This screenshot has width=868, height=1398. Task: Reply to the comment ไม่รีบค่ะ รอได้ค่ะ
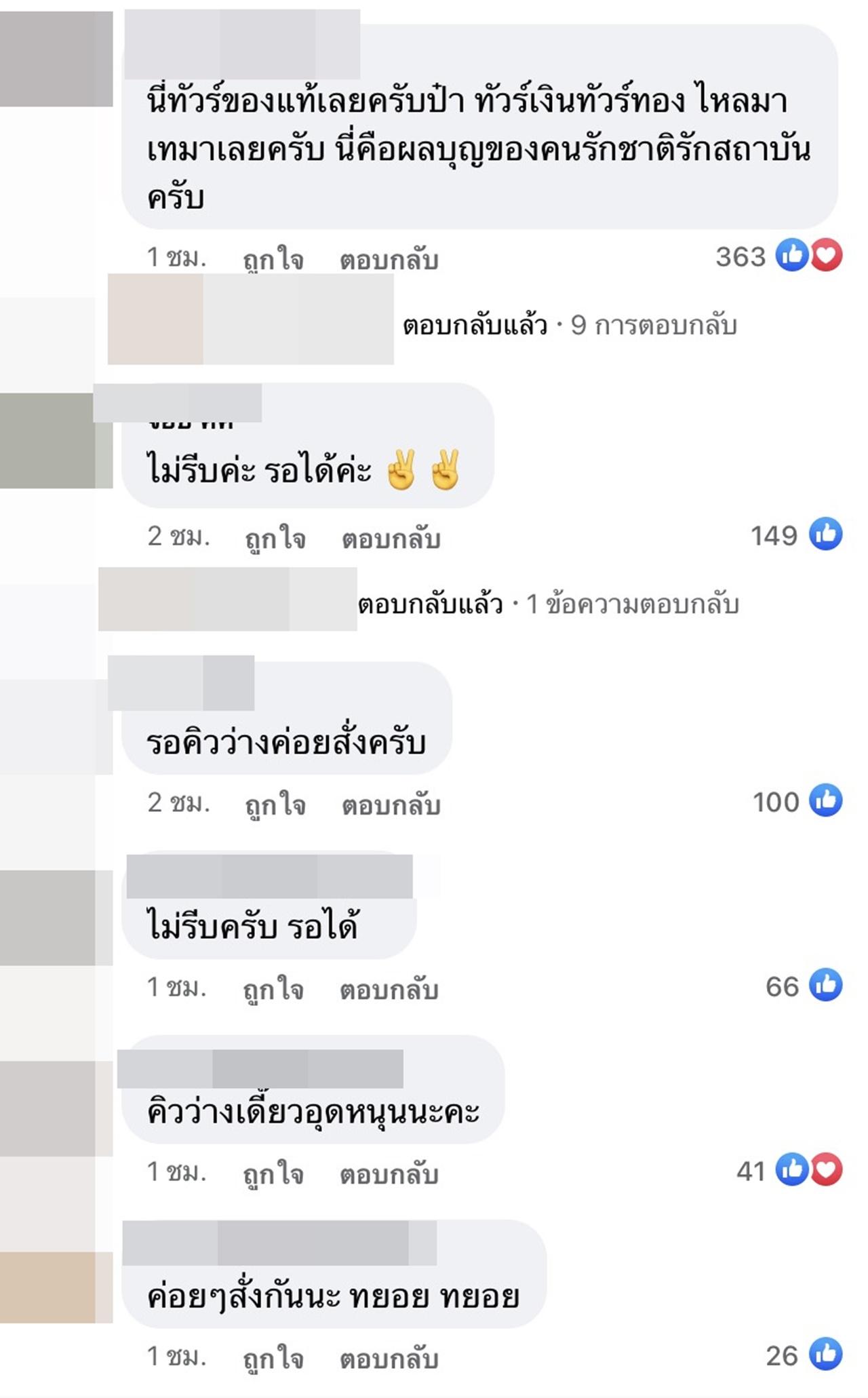[391, 538]
